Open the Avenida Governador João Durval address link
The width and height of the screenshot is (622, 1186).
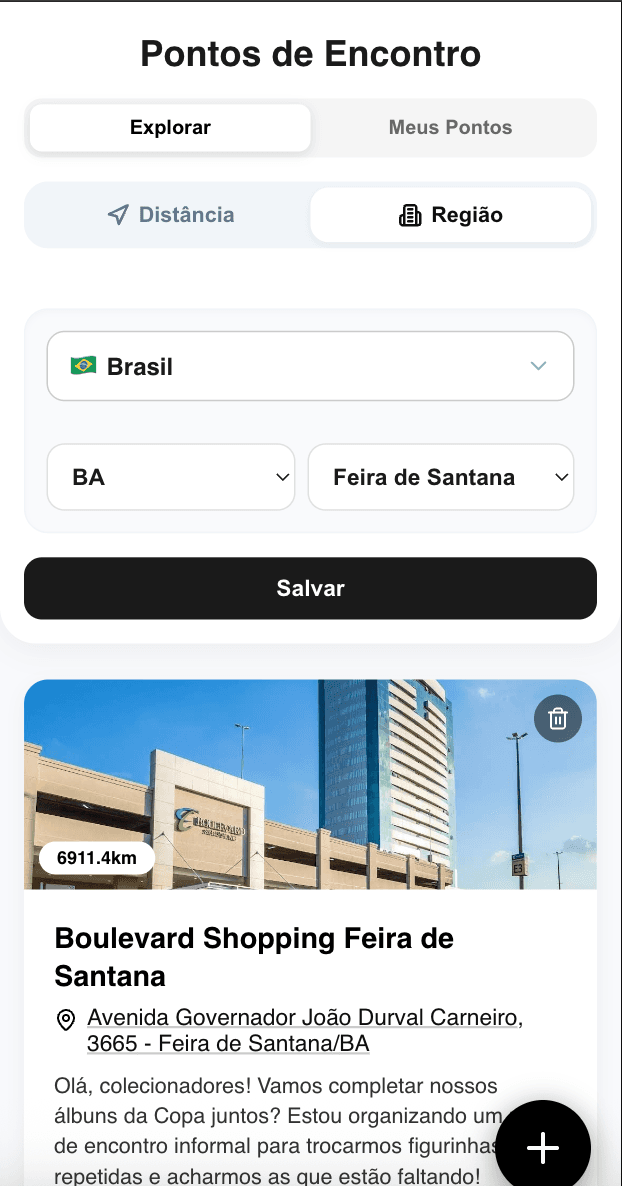tap(304, 1031)
